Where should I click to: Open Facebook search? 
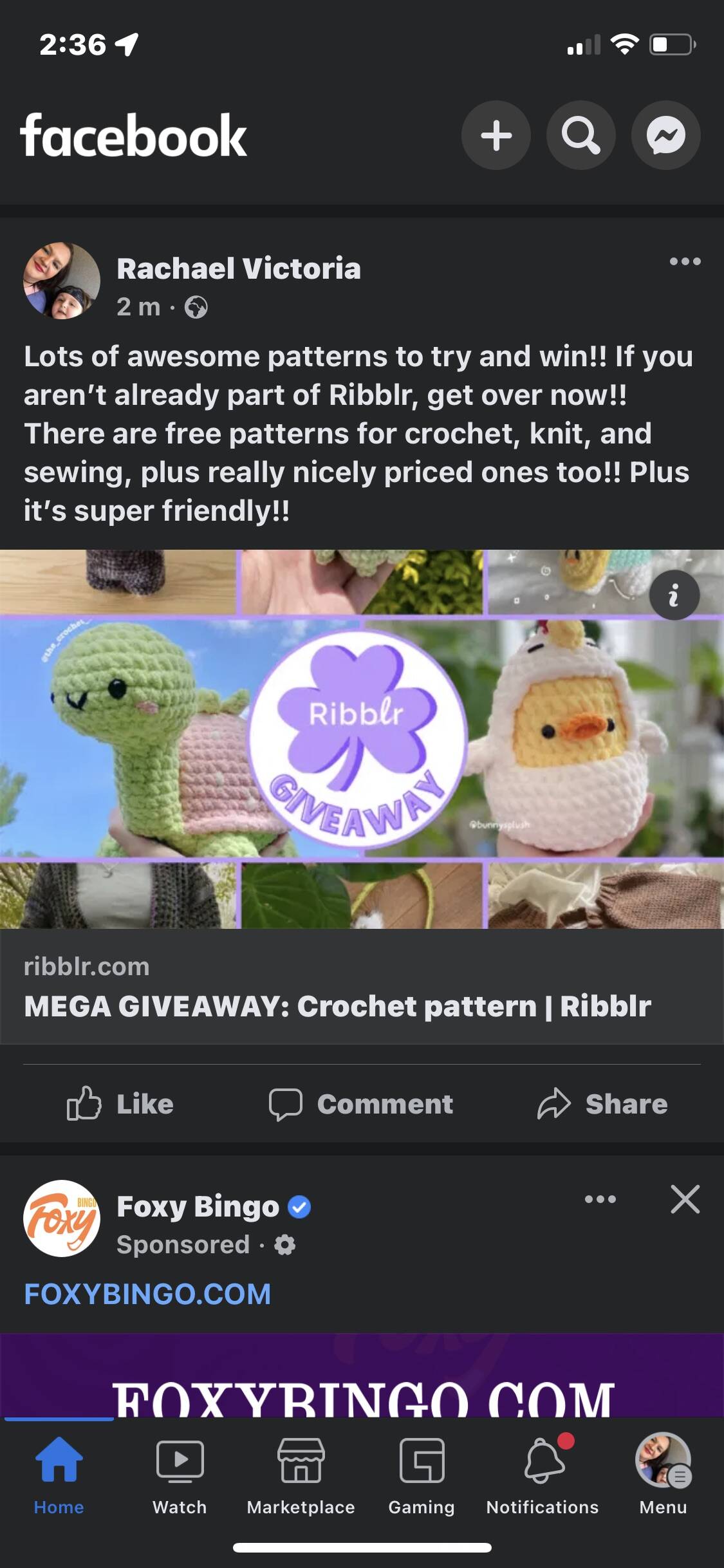[580, 136]
